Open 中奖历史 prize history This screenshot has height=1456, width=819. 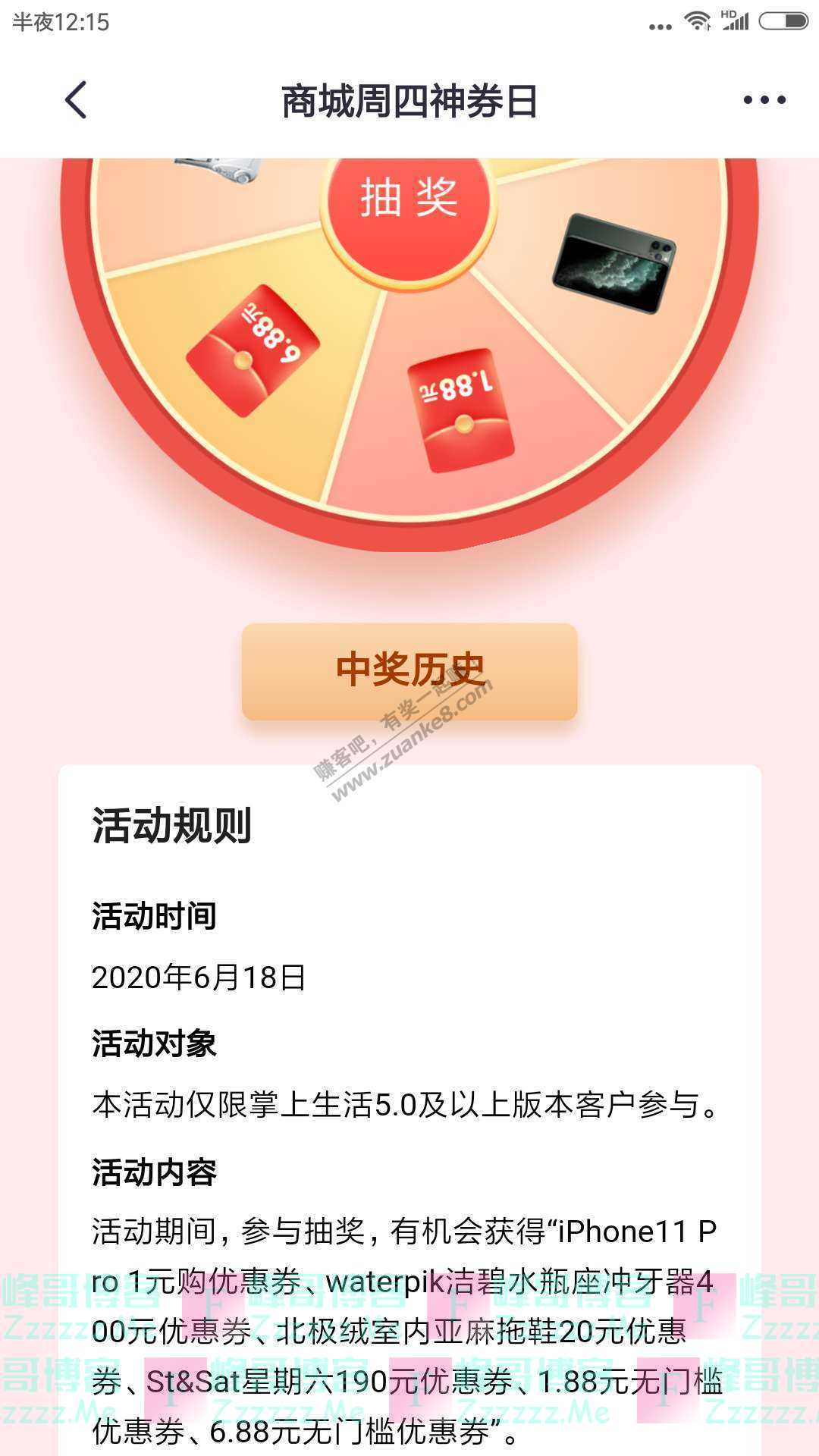click(x=409, y=671)
